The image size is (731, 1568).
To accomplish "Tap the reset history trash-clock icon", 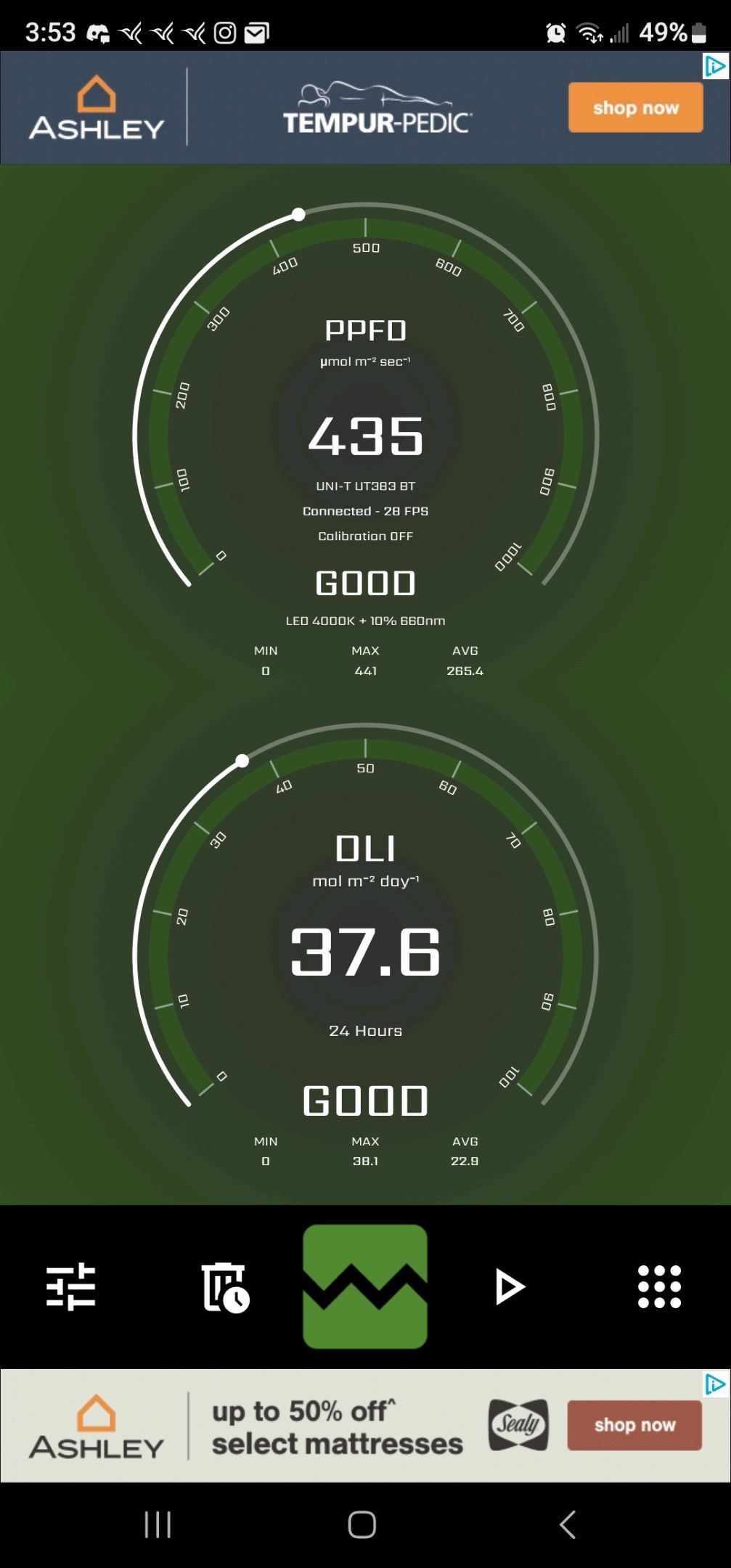I will pos(224,1286).
